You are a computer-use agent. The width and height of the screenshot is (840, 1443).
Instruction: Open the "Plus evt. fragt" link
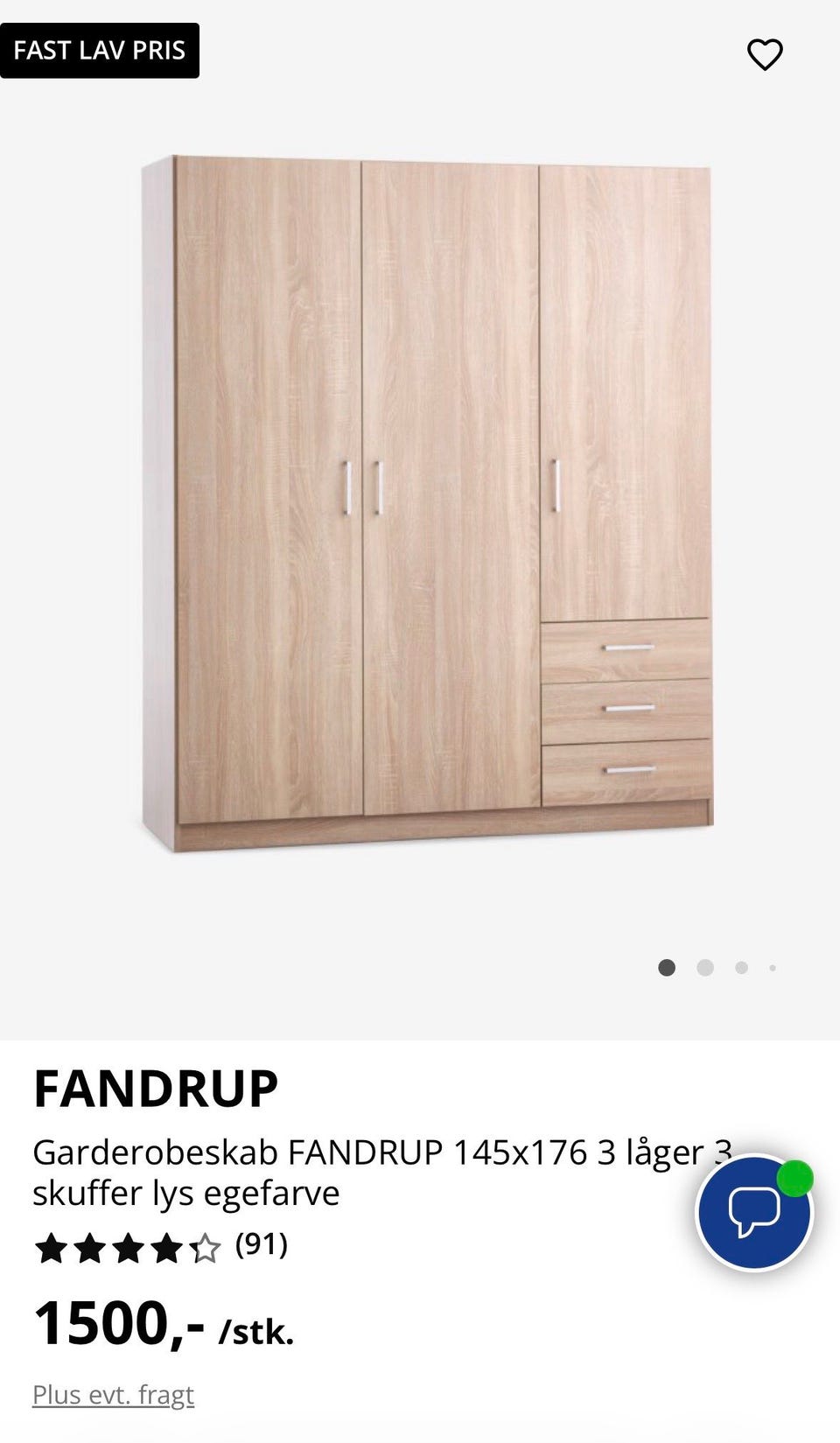113,1395
